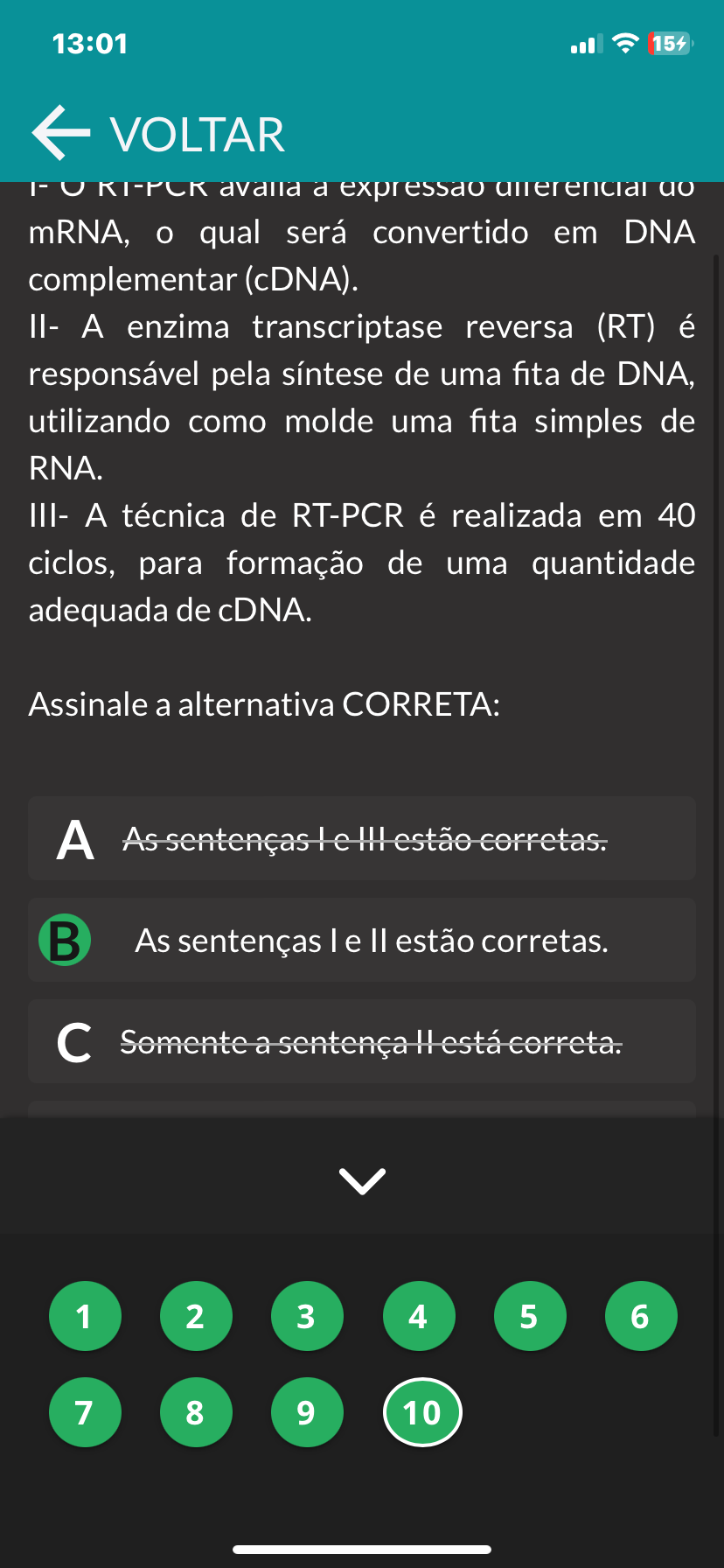
Task: Go to question 8
Action: pos(196,1412)
